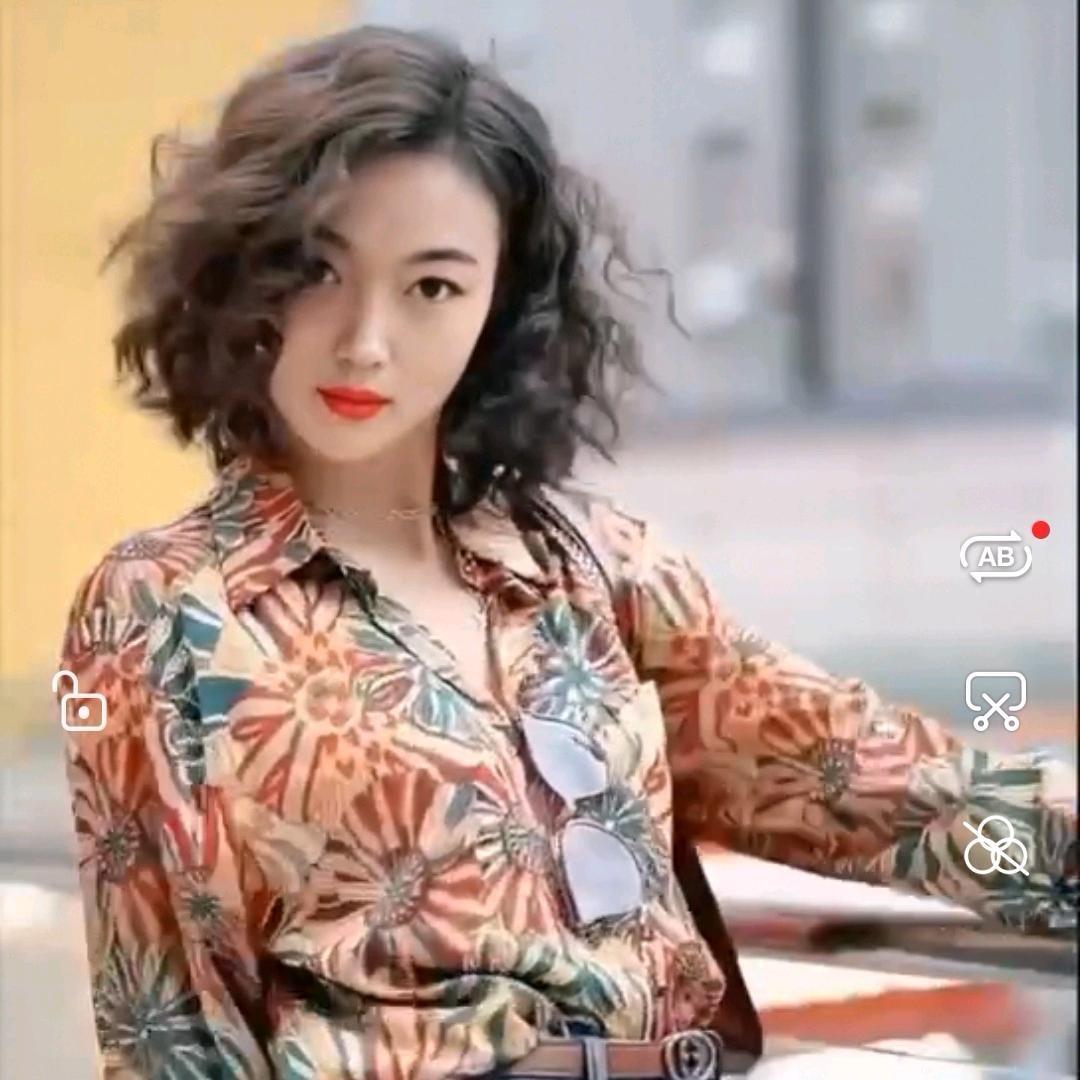Open the filter effects icon
This screenshot has height=1080, width=1080.
995,846
